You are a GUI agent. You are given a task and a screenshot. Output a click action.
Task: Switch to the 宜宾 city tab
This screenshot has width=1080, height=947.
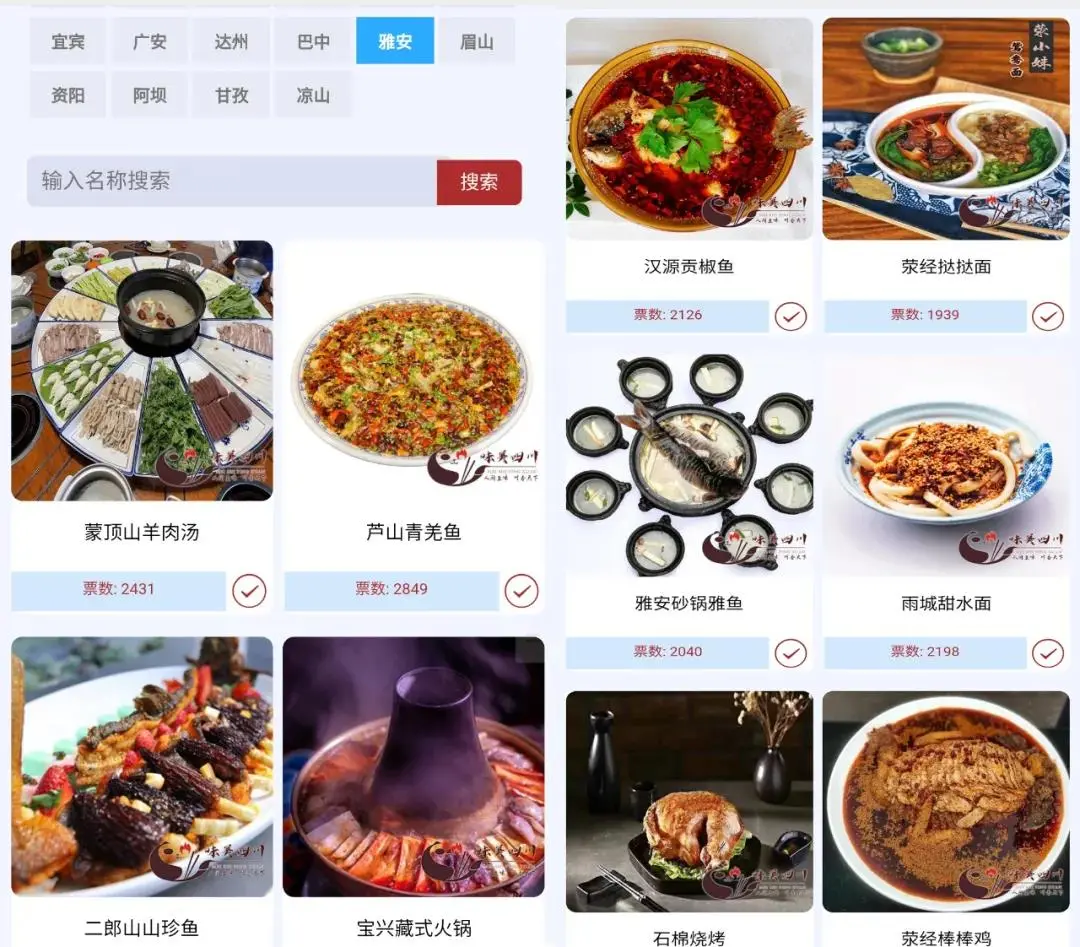click(x=67, y=41)
